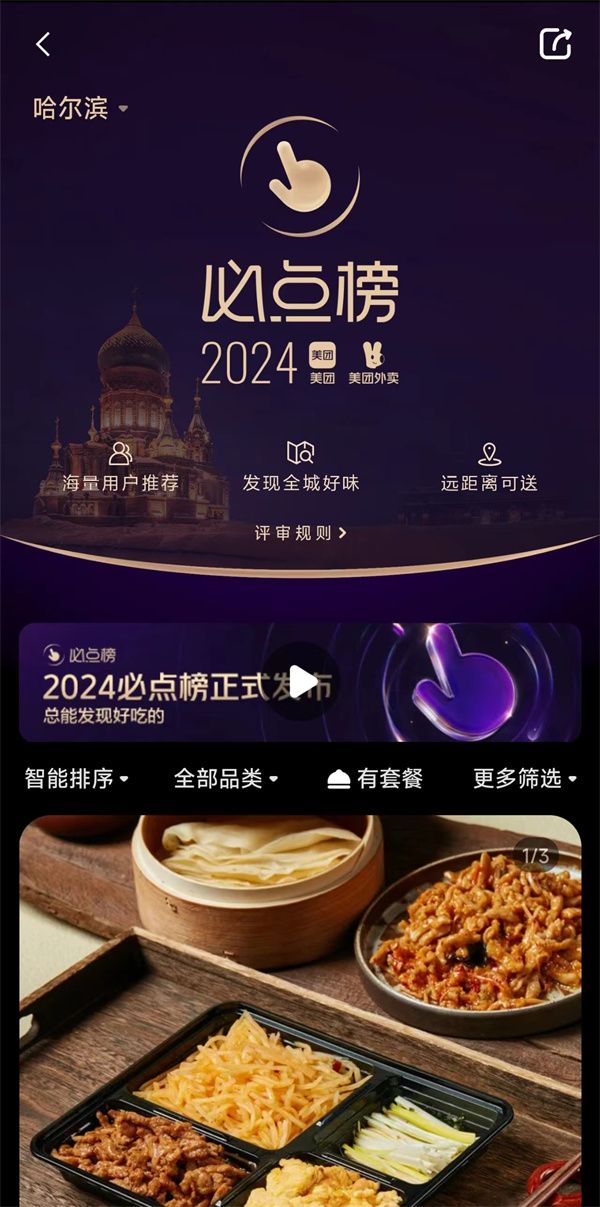Open 评审规则 link
The image size is (600, 1207).
click(300, 533)
